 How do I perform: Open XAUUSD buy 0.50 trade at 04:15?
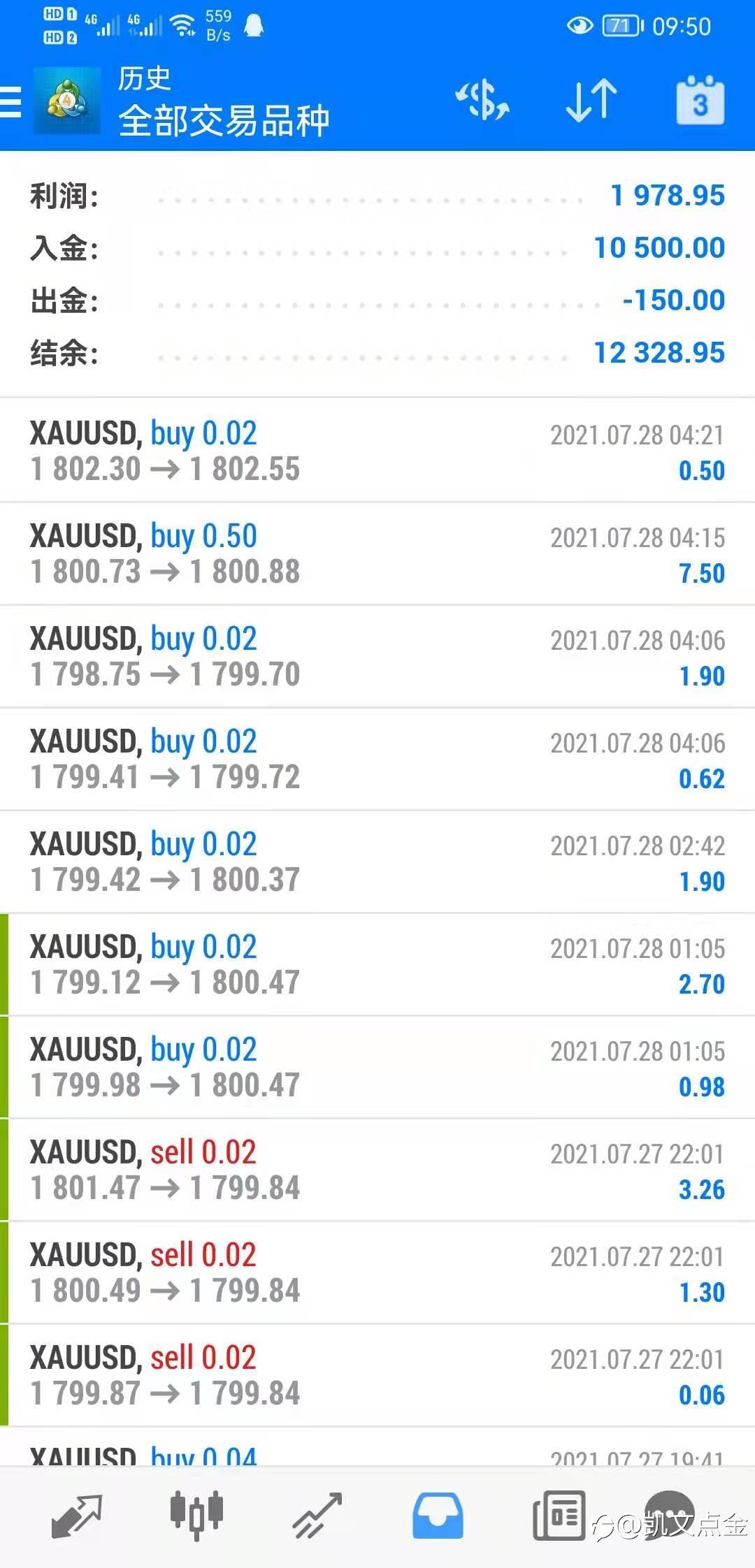pos(377,554)
